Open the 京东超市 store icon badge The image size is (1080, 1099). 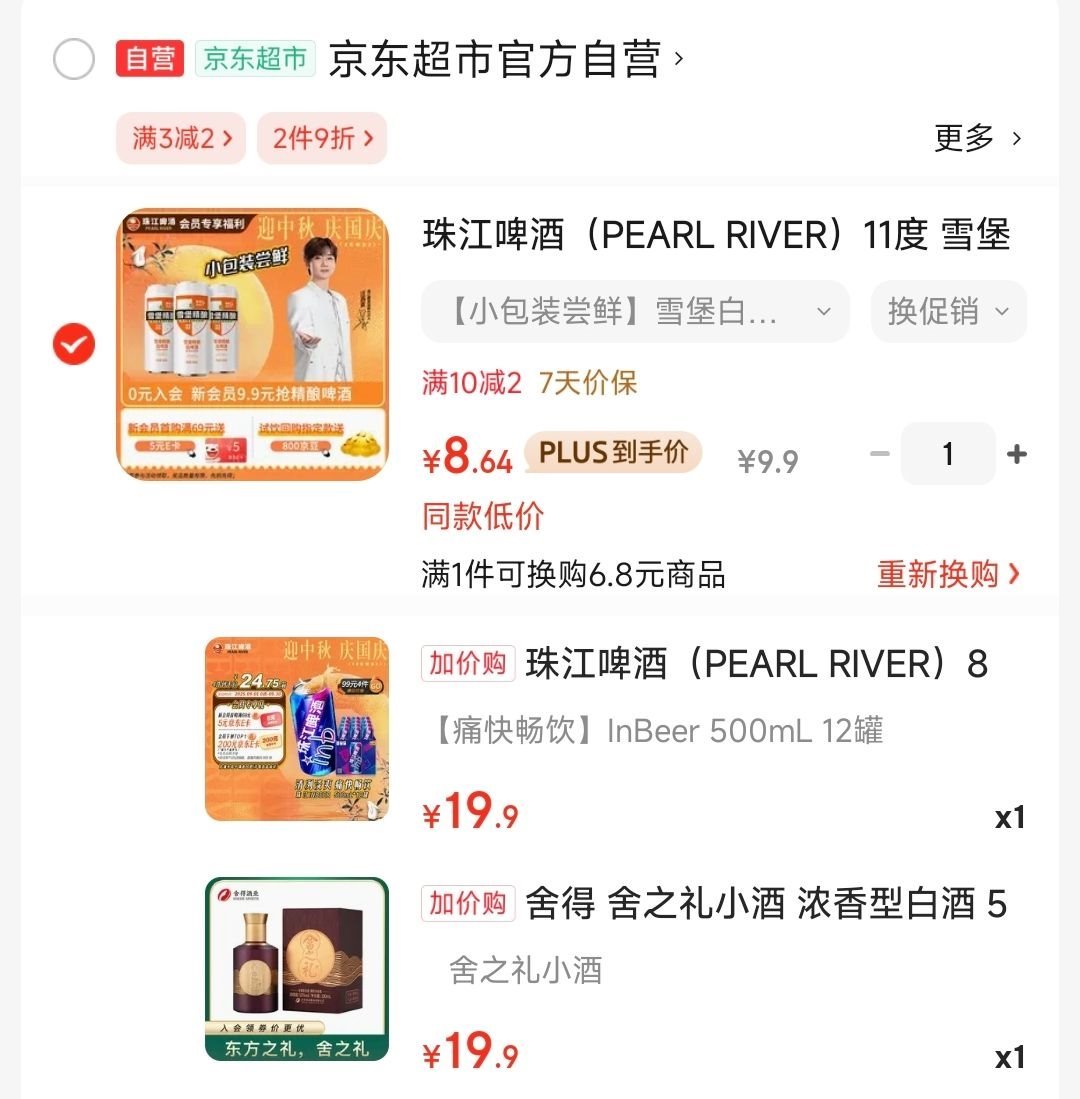[x=253, y=60]
